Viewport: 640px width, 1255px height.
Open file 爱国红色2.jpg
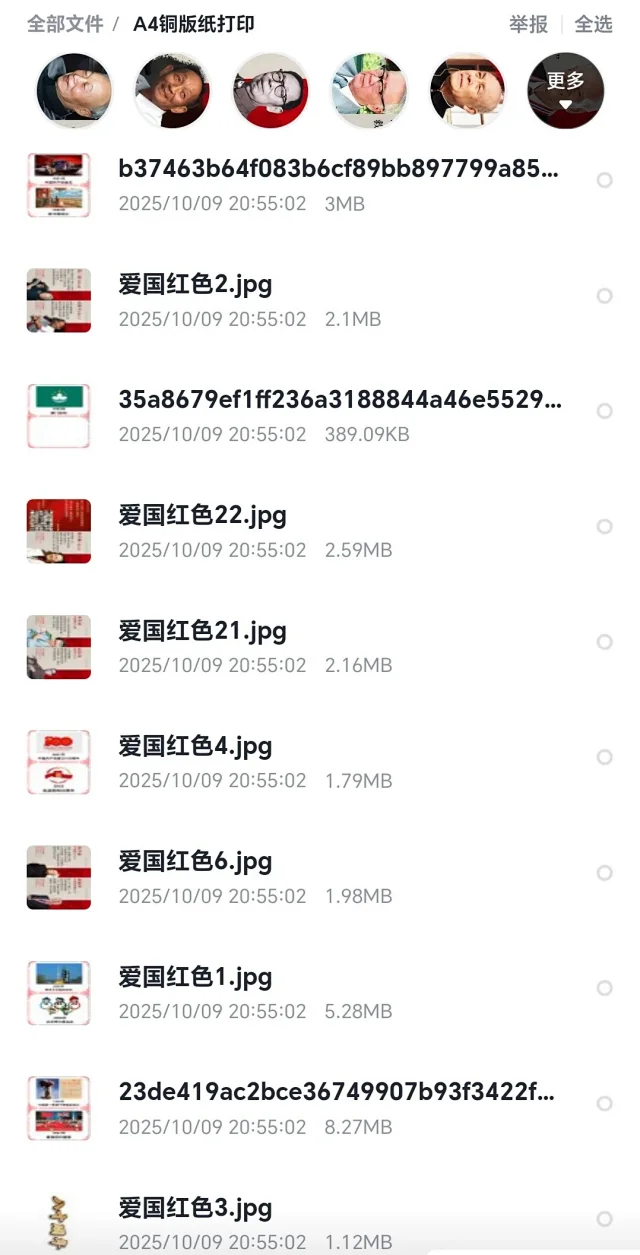[195, 285]
